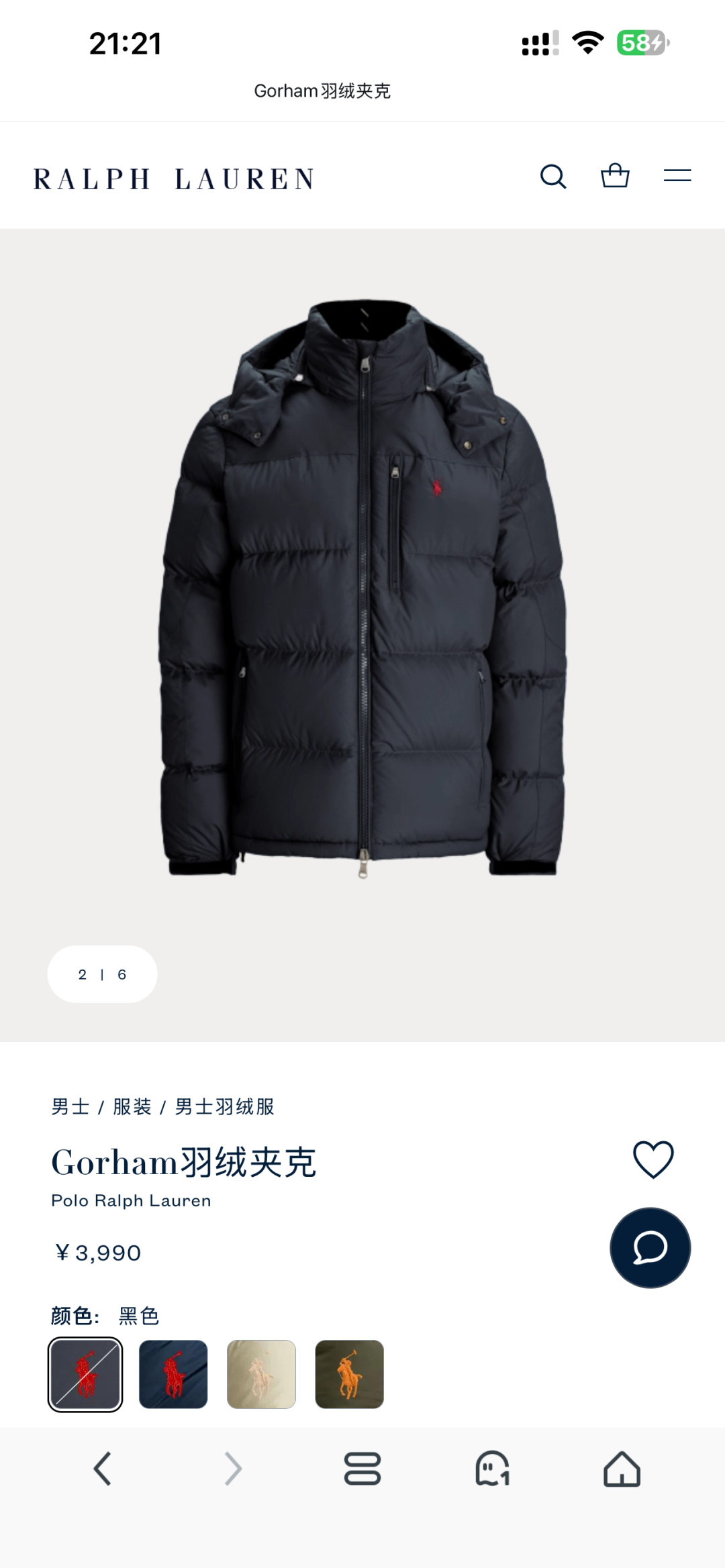
Task: Open the jacket product image
Action: tap(362, 590)
